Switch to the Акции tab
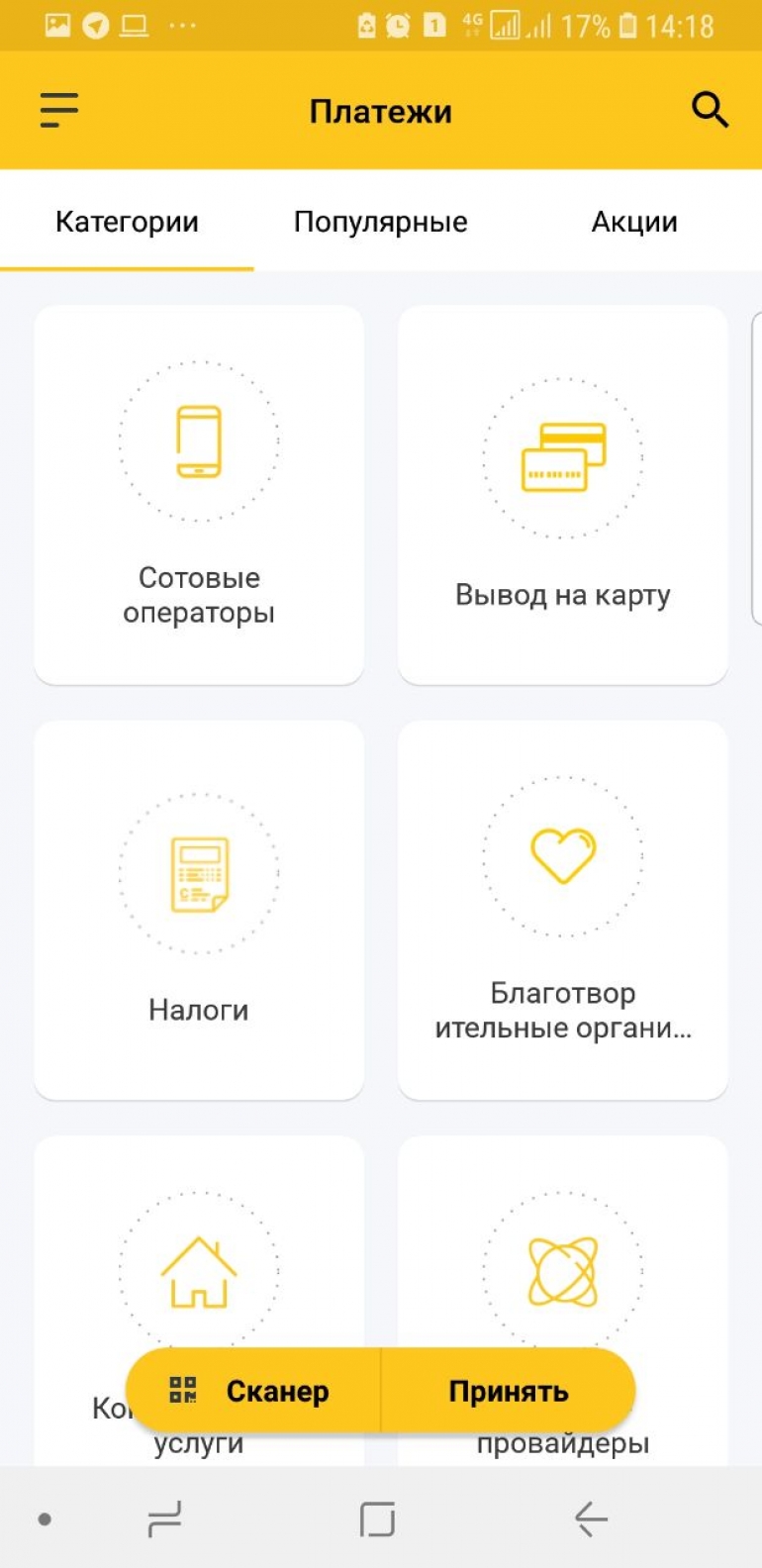762x1568 pixels. (634, 222)
